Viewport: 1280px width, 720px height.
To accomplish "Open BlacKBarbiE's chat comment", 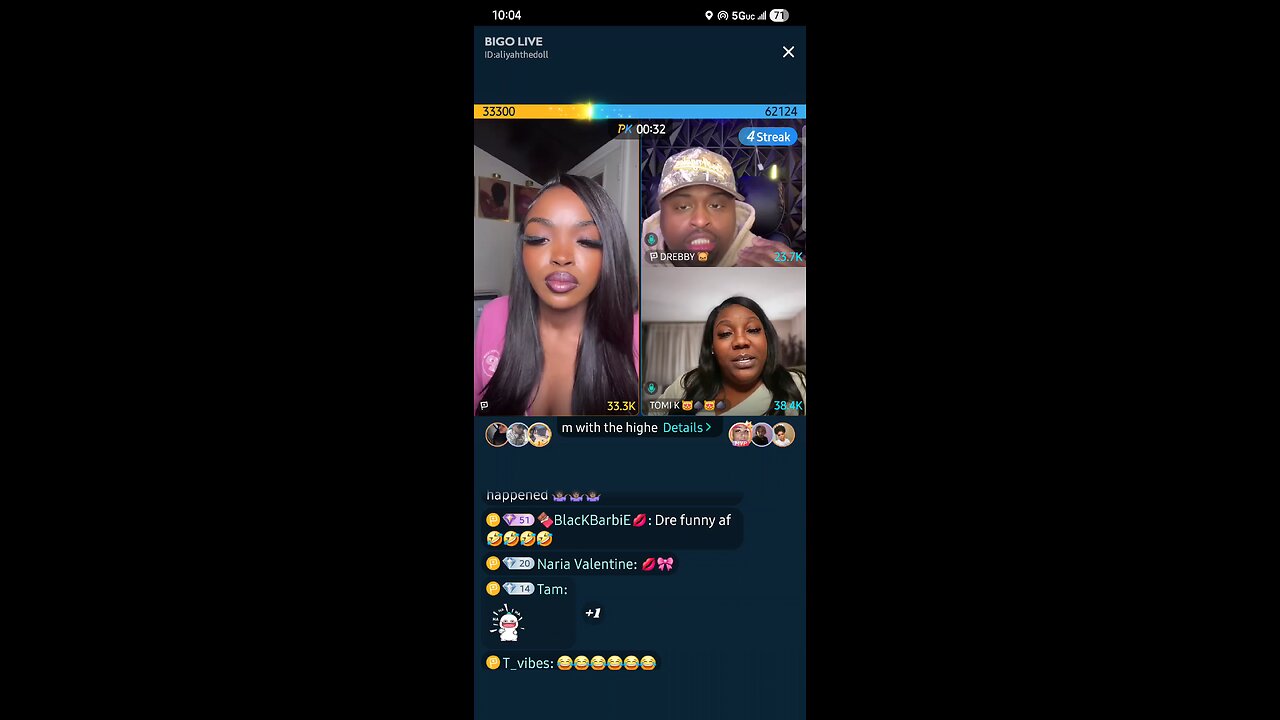I will tap(612, 529).
